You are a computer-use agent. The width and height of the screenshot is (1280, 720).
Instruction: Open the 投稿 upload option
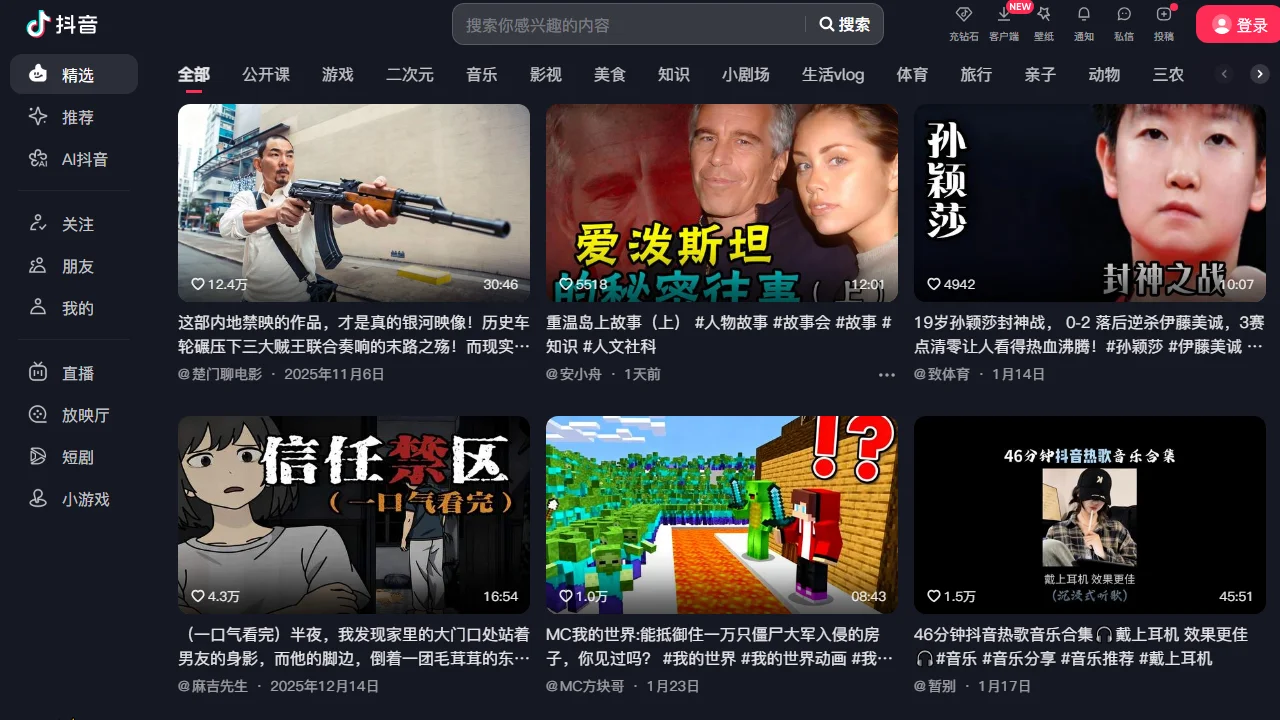point(1164,24)
